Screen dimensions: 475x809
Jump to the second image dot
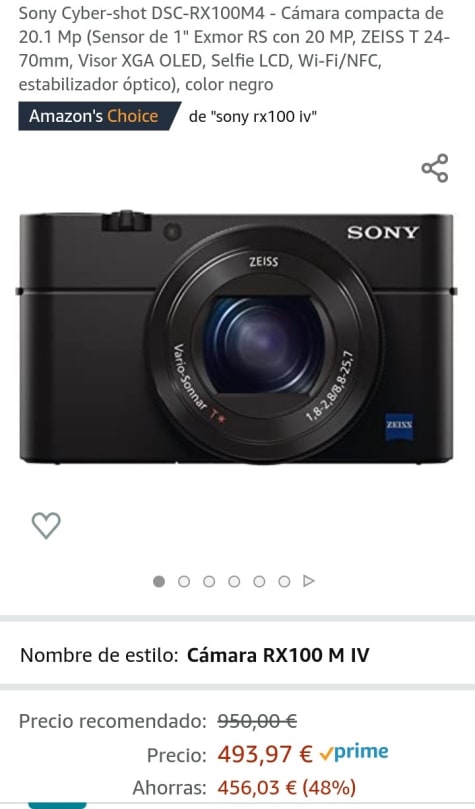184,581
